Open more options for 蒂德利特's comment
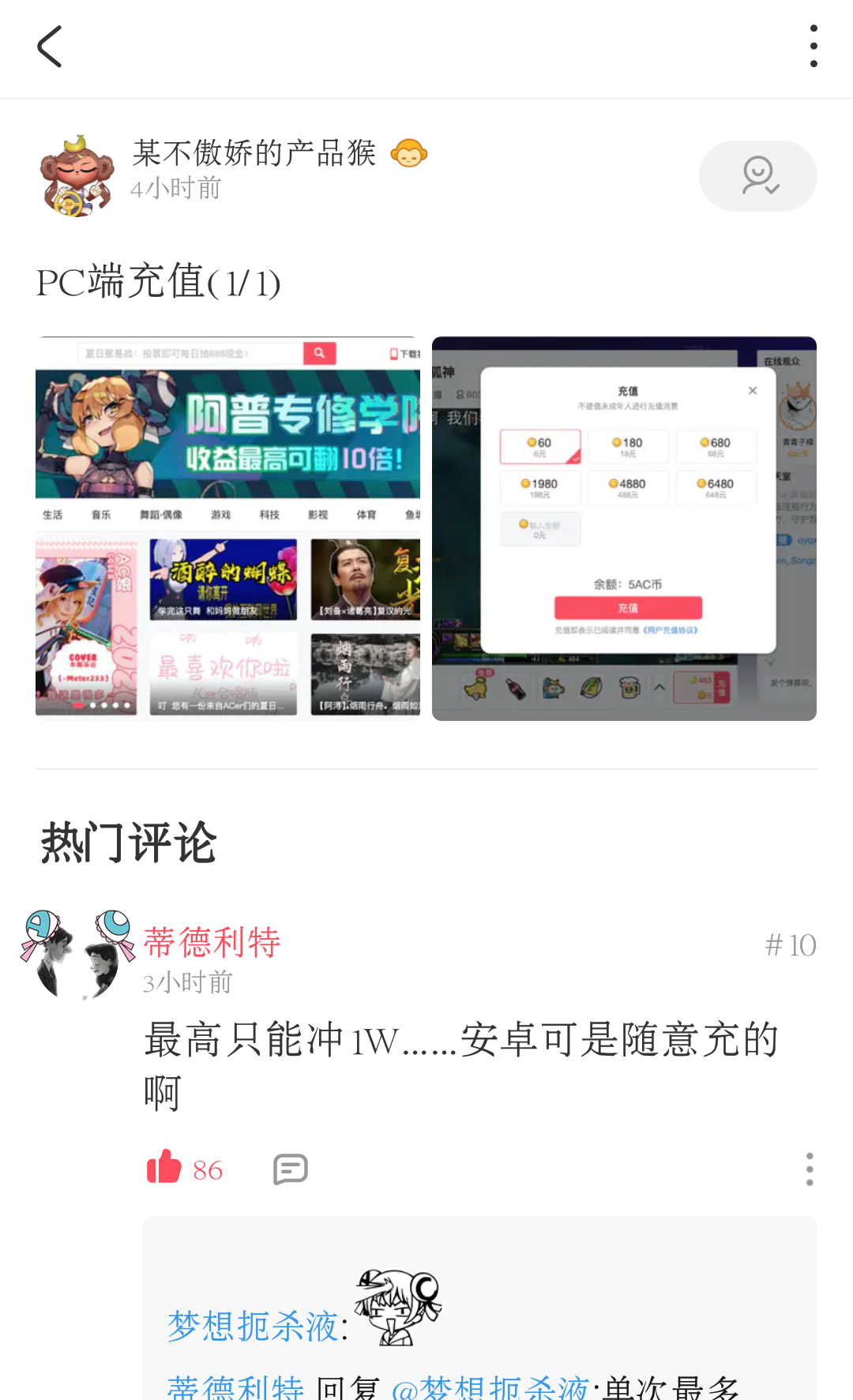Image resolution: width=853 pixels, height=1400 pixels. click(x=809, y=1169)
